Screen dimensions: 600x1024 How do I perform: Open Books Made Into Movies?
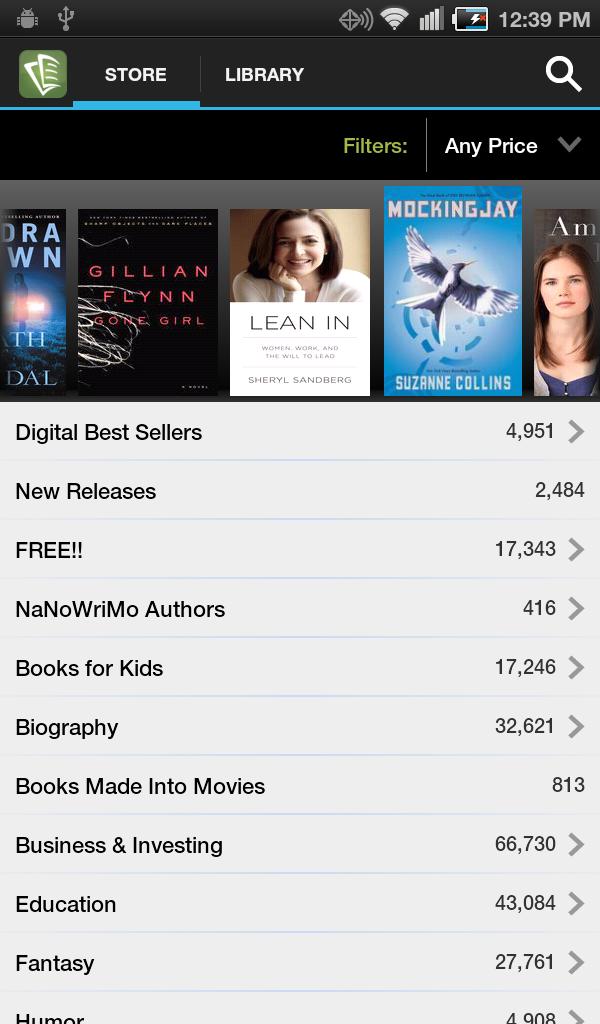(300, 786)
